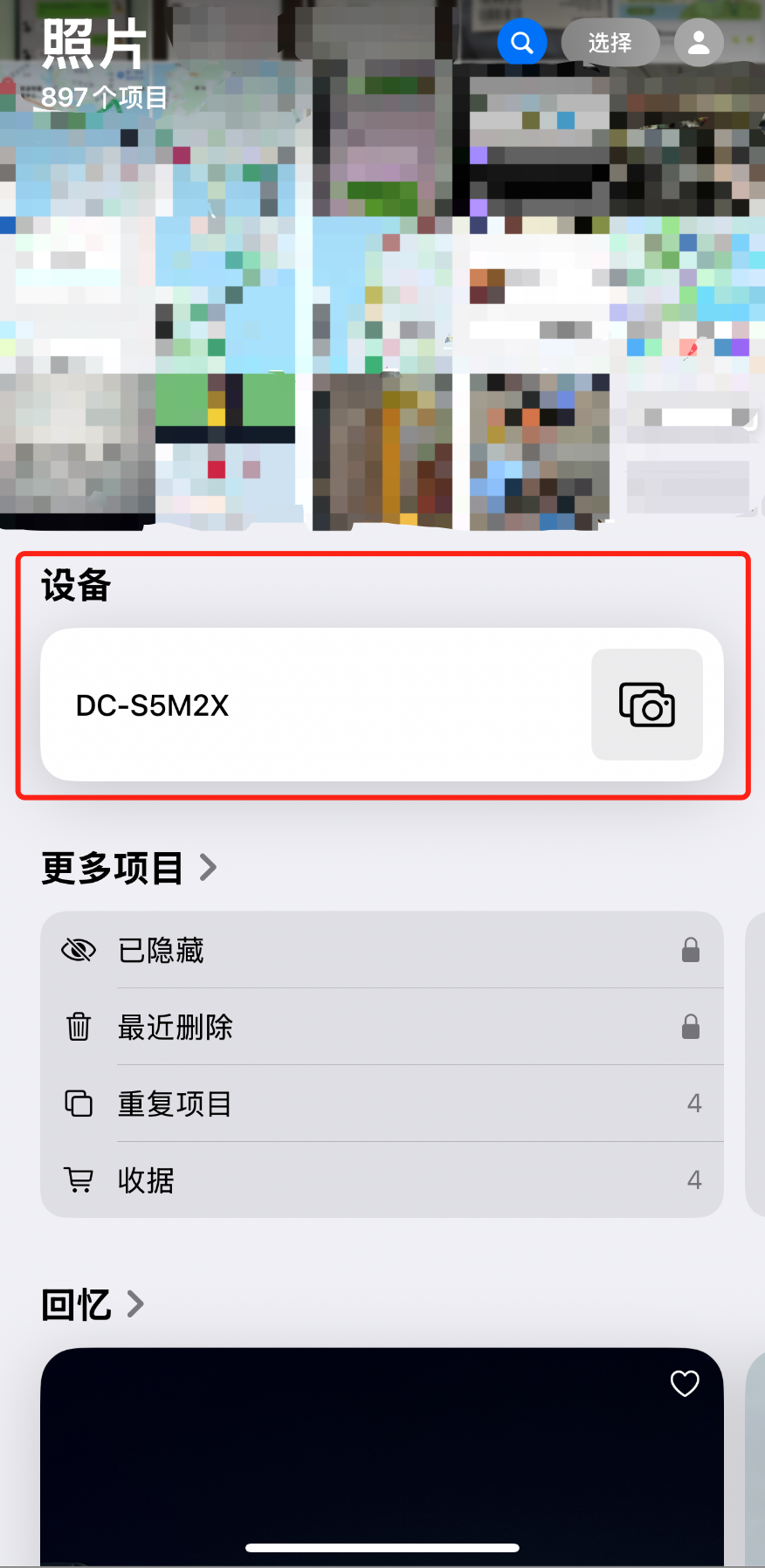Image resolution: width=765 pixels, height=1568 pixels.
Task: View the 重复项目 list
Action: click(x=382, y=1104)
